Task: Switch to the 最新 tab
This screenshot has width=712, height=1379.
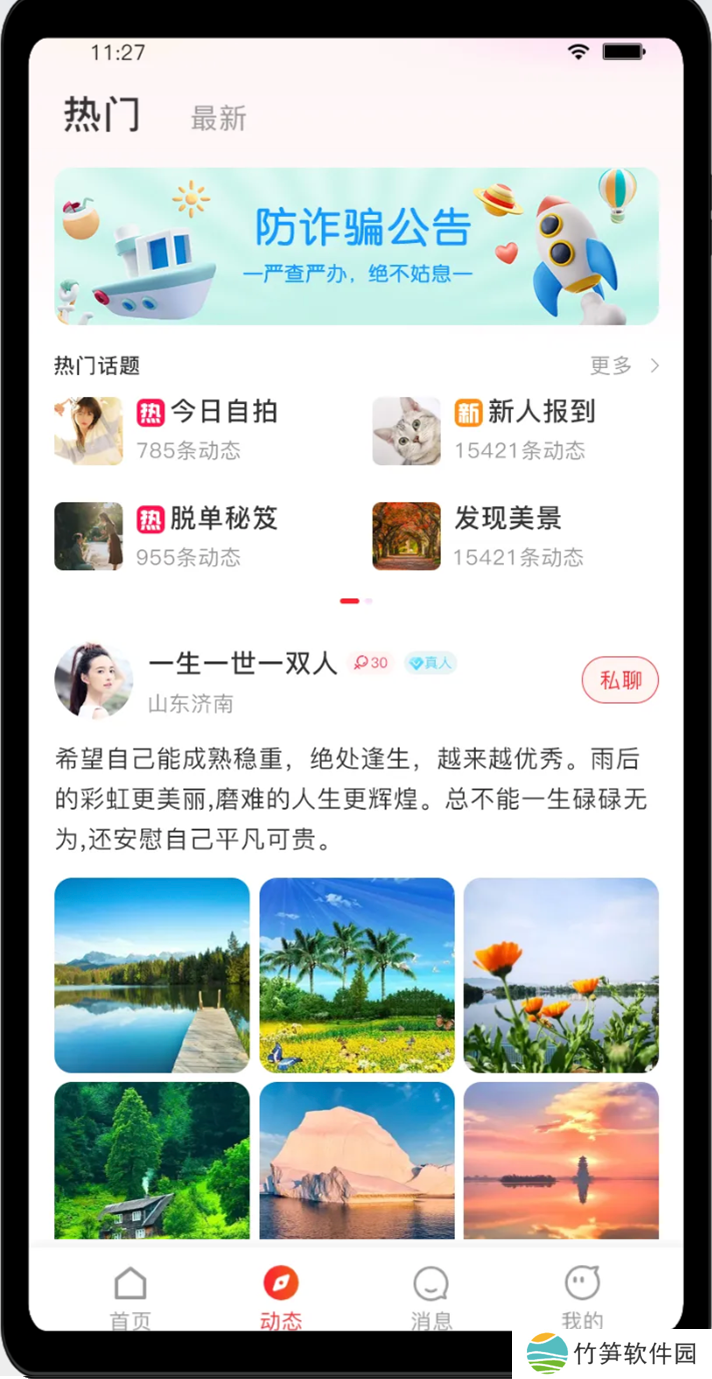Action: 218,119
